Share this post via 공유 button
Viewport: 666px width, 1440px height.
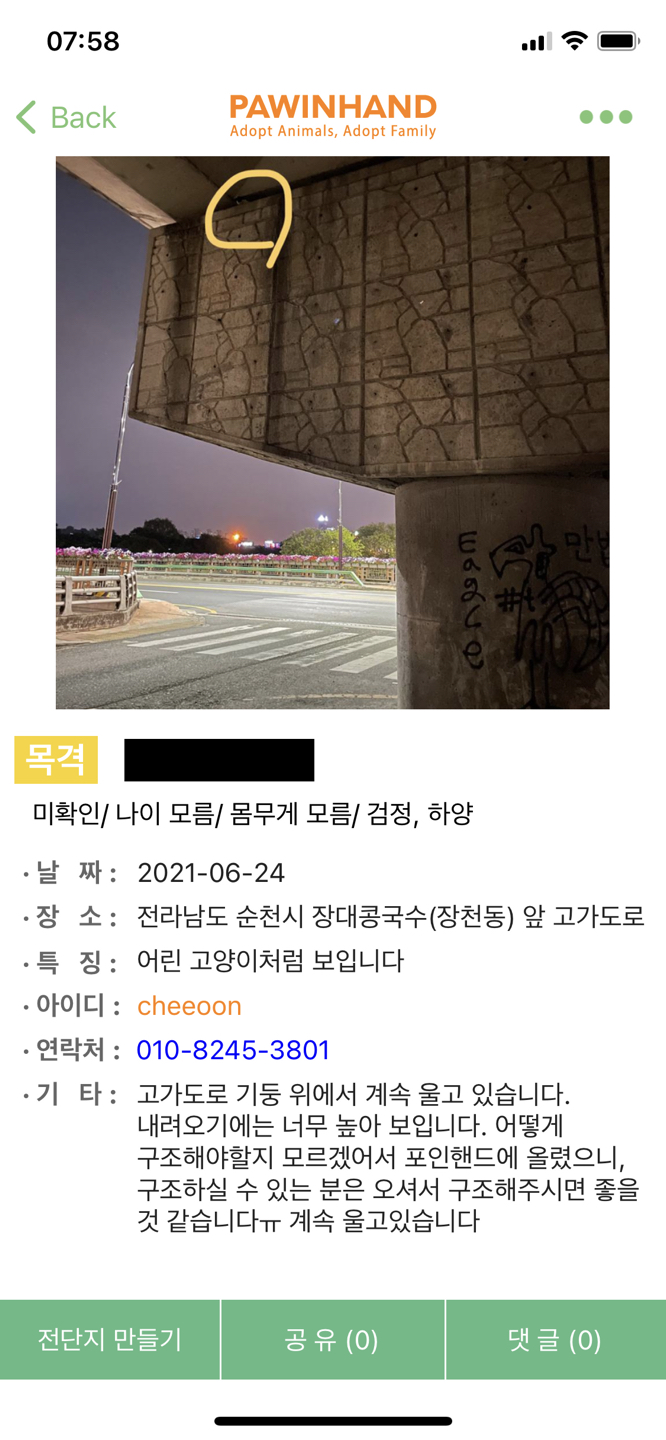click(x=332, y=1340)
